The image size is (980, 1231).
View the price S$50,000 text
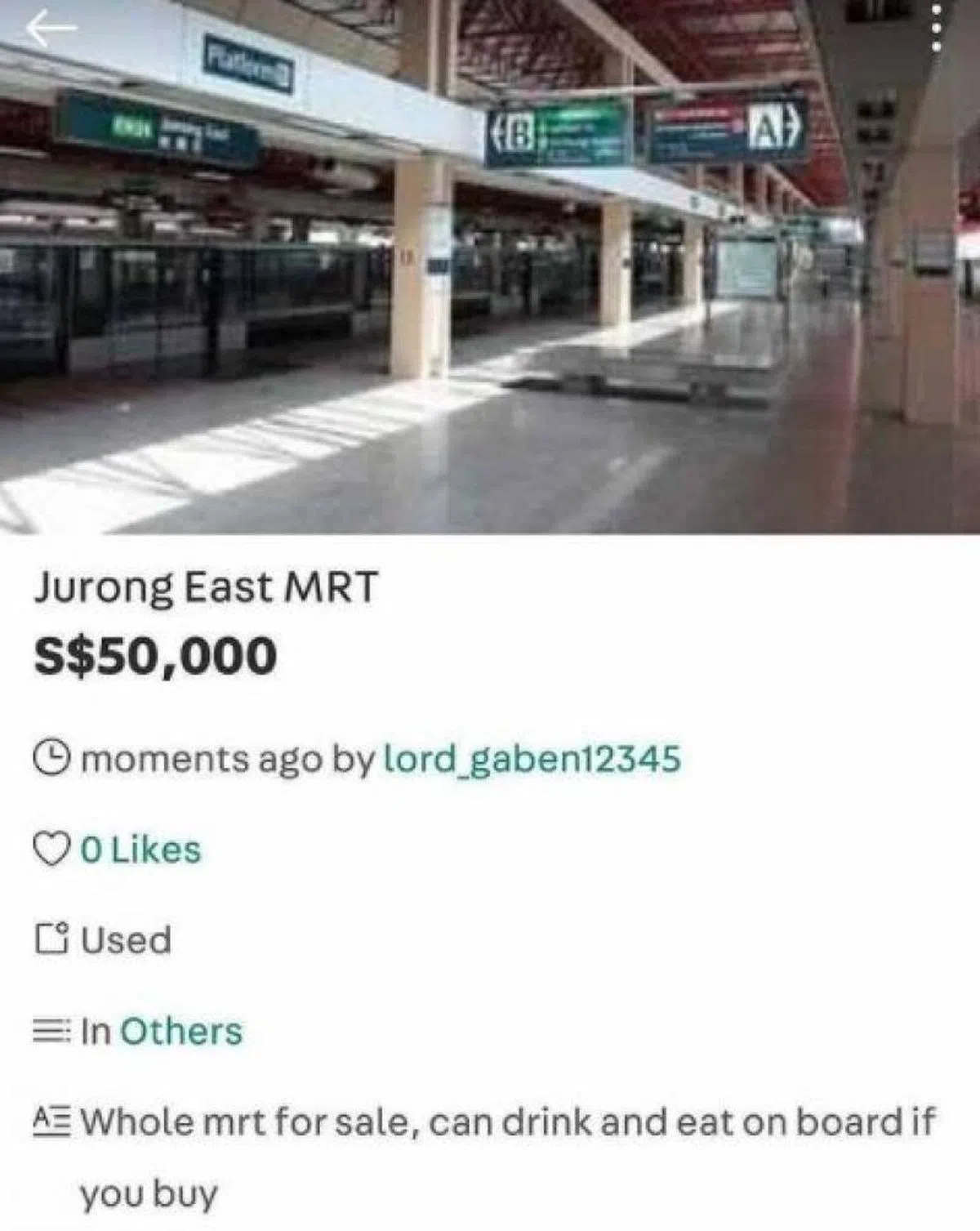tap(155, 653)
